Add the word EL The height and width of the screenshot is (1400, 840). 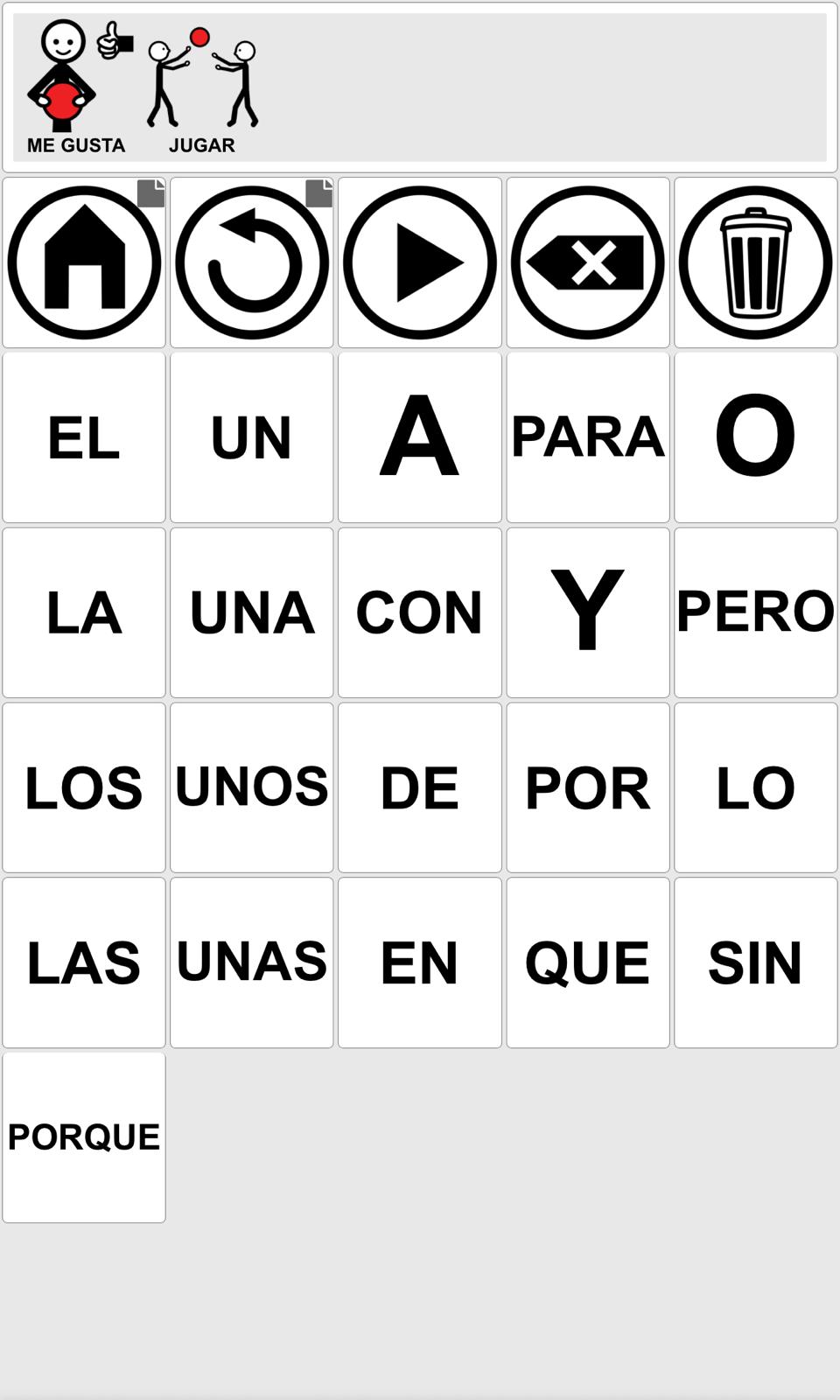84,437
